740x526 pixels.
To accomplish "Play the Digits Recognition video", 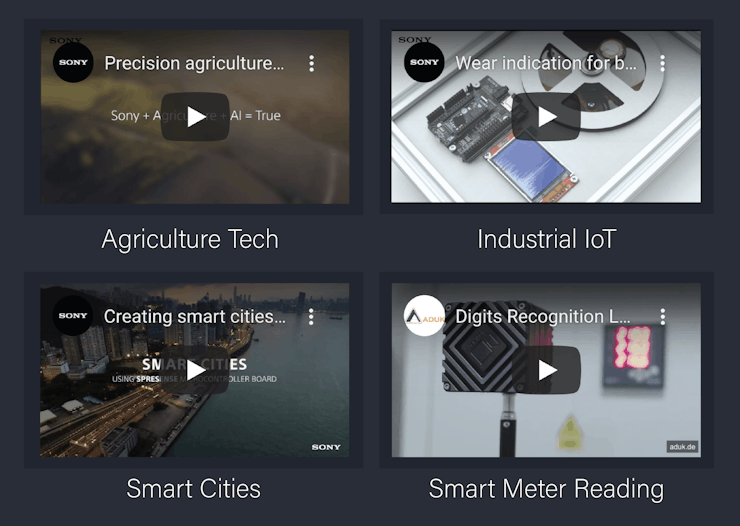I will click(546, 369).
